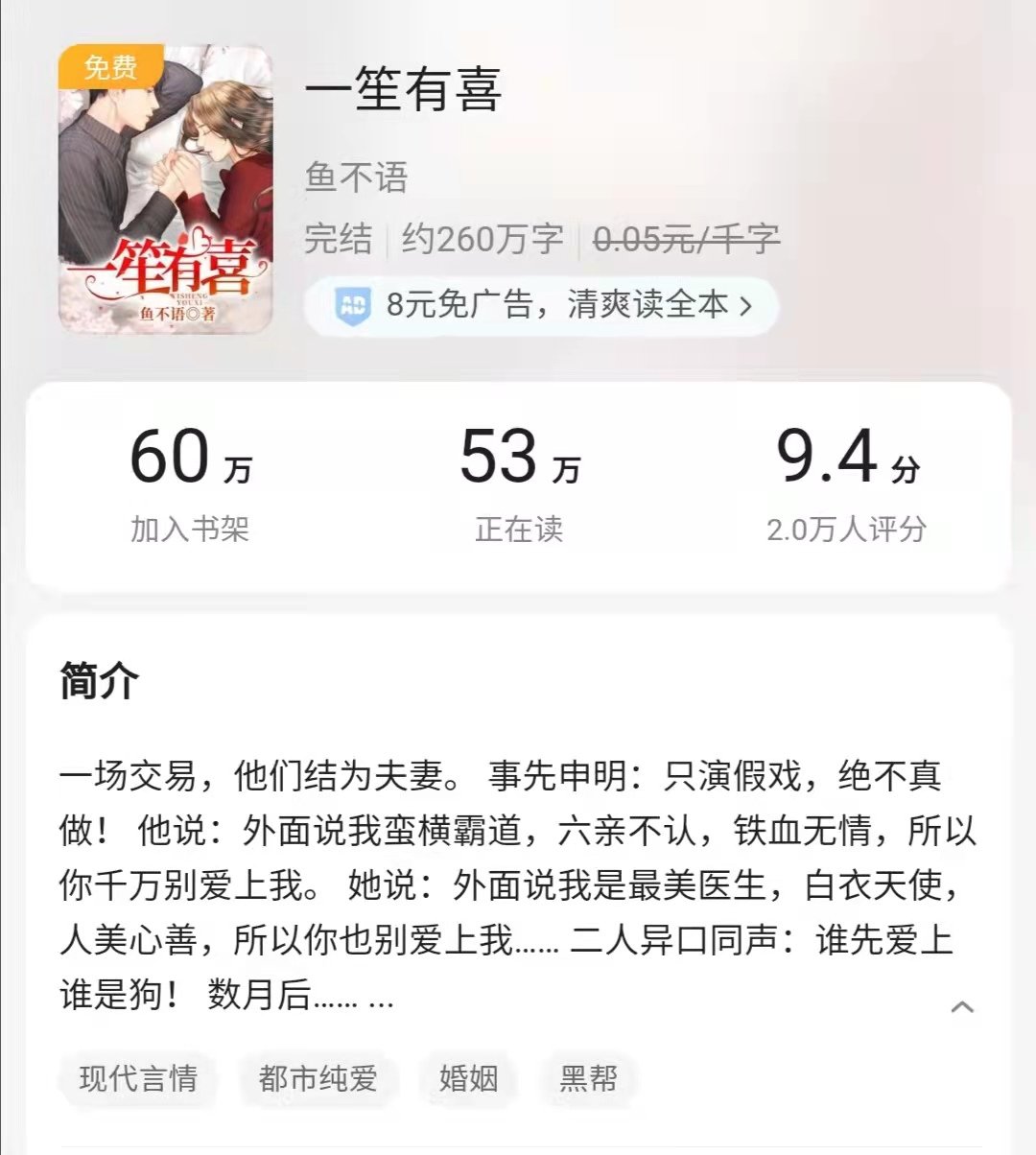Click the 2.0万人评分 rating count

[848, 526]
